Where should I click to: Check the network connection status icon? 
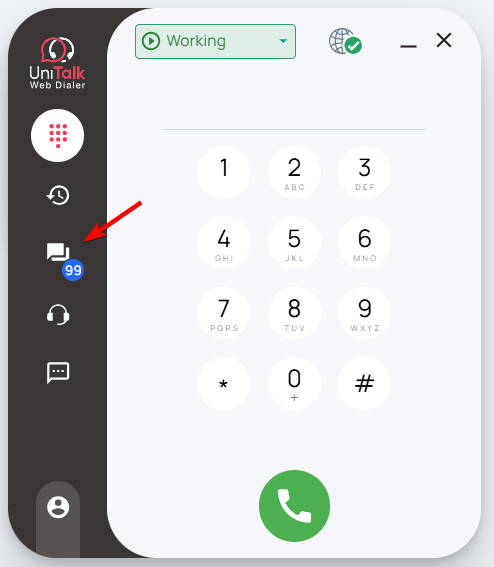click(345, 42)
